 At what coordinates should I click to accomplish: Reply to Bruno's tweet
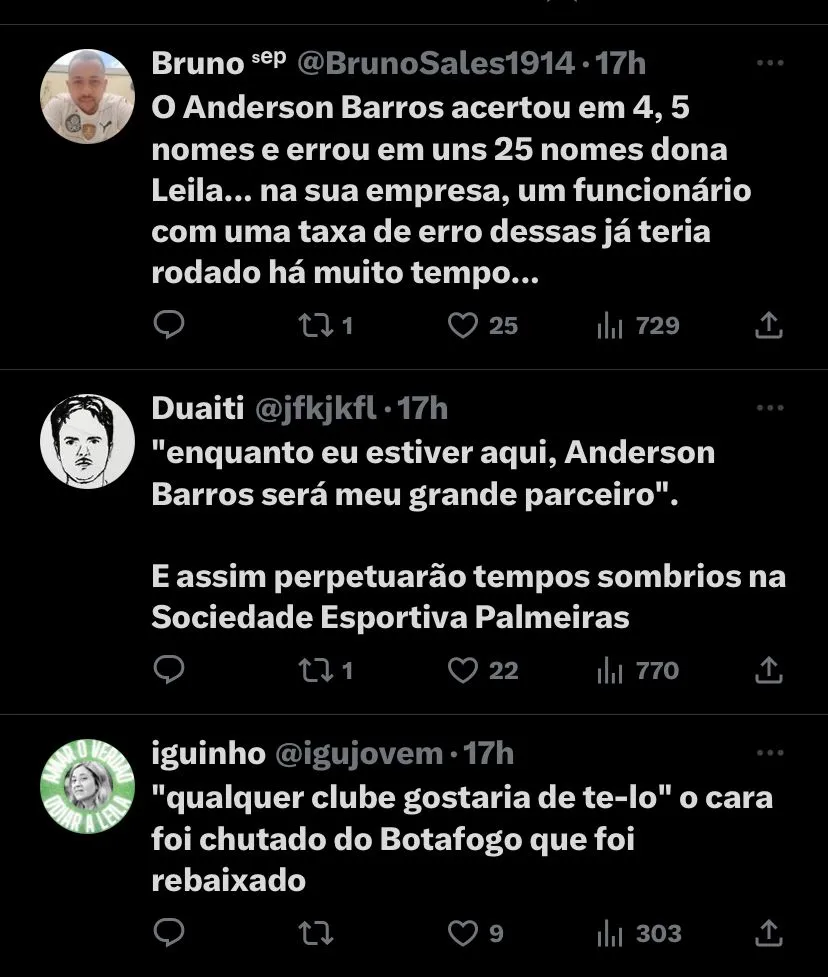pyautogui.click(x=169, y=325)
